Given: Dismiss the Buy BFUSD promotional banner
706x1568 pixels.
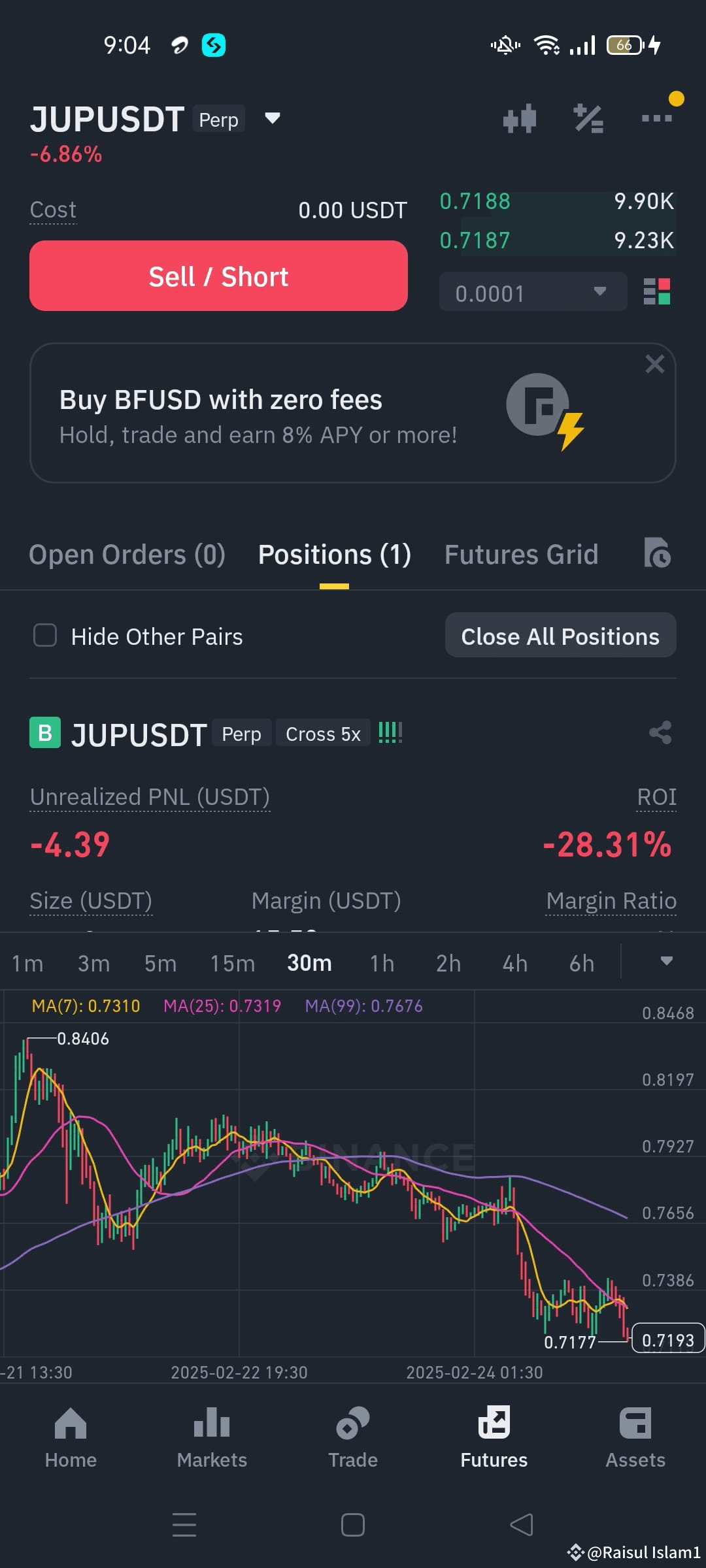Looking at the screenshot, I should [655, 364].
